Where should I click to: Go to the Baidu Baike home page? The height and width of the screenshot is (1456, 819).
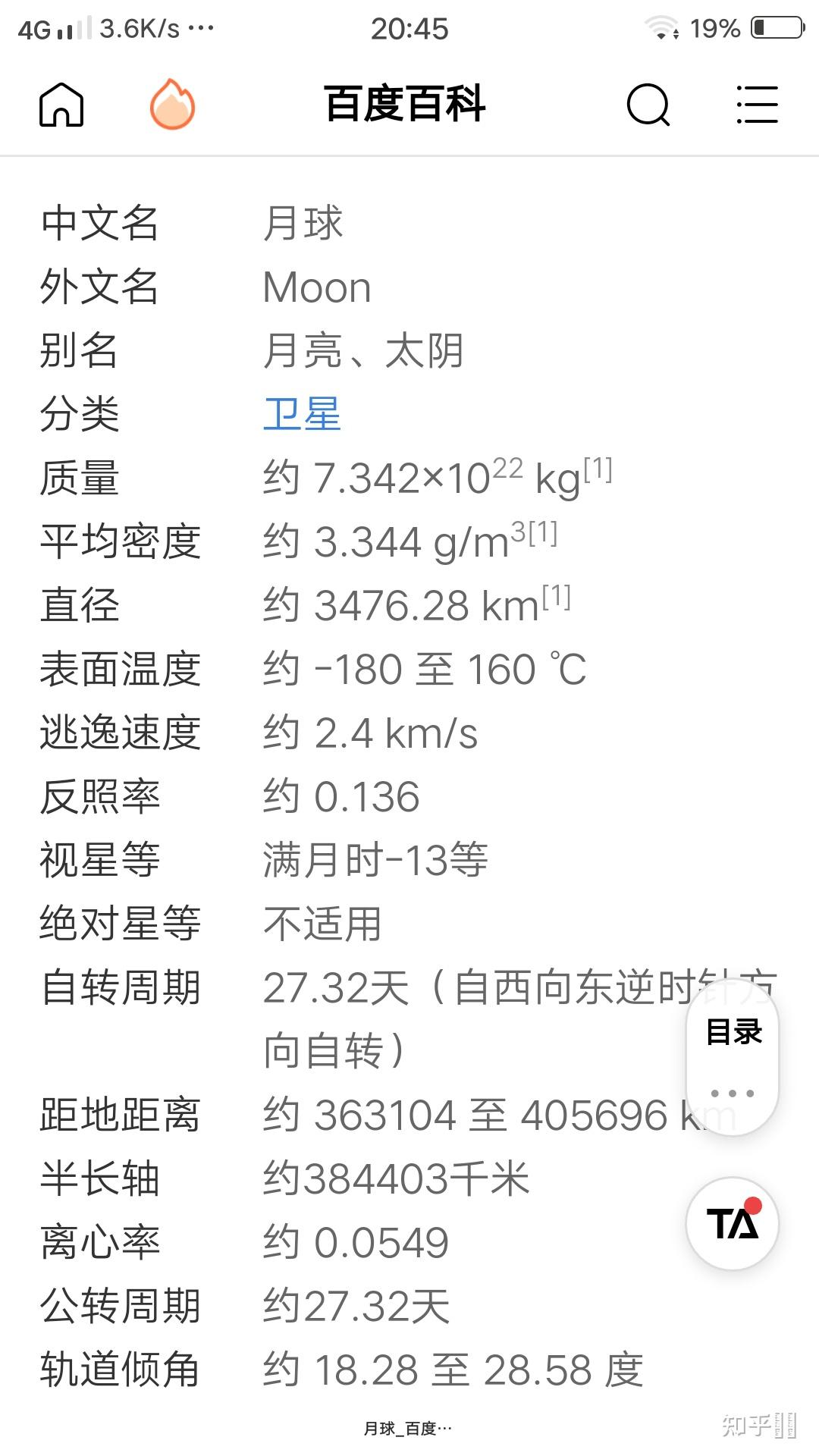click(61, 105)
